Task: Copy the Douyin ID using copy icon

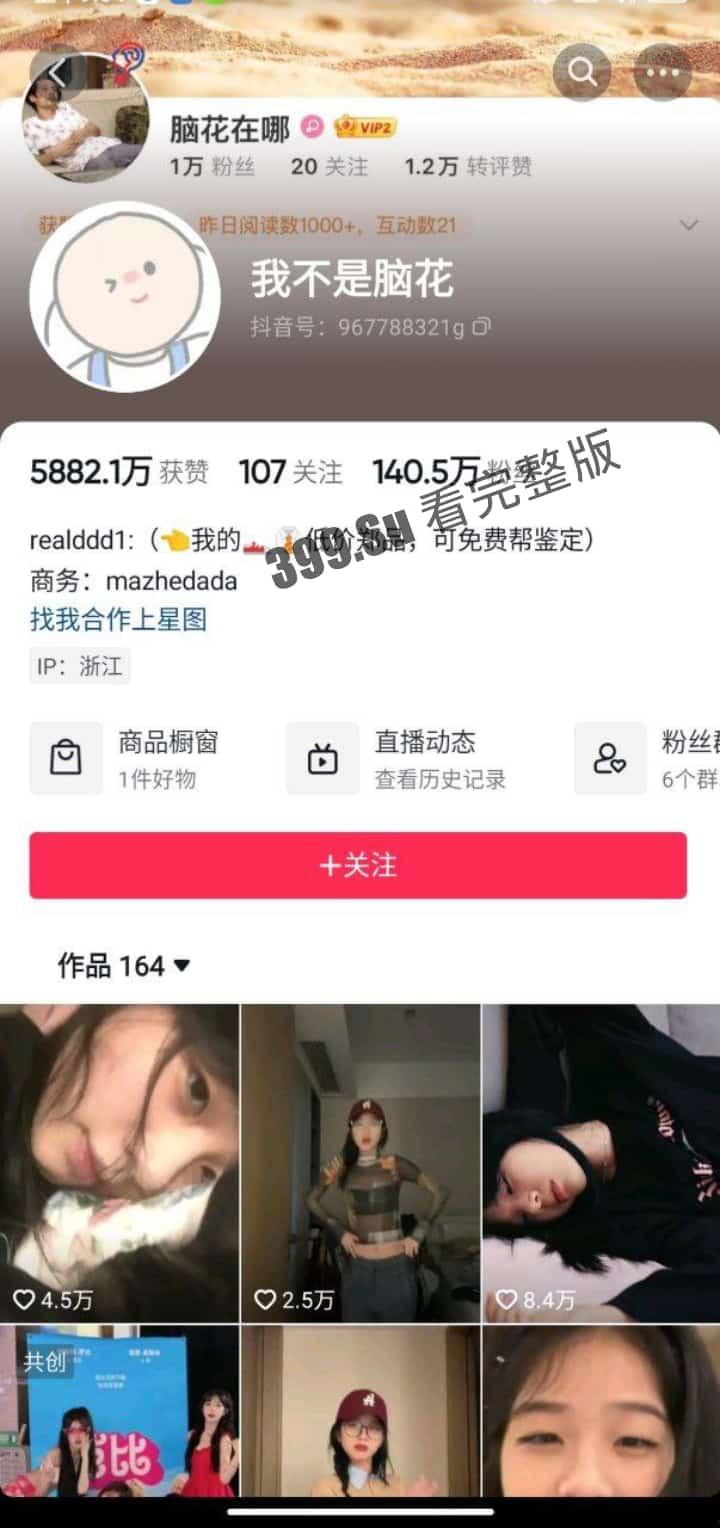Action: (481, 326)
